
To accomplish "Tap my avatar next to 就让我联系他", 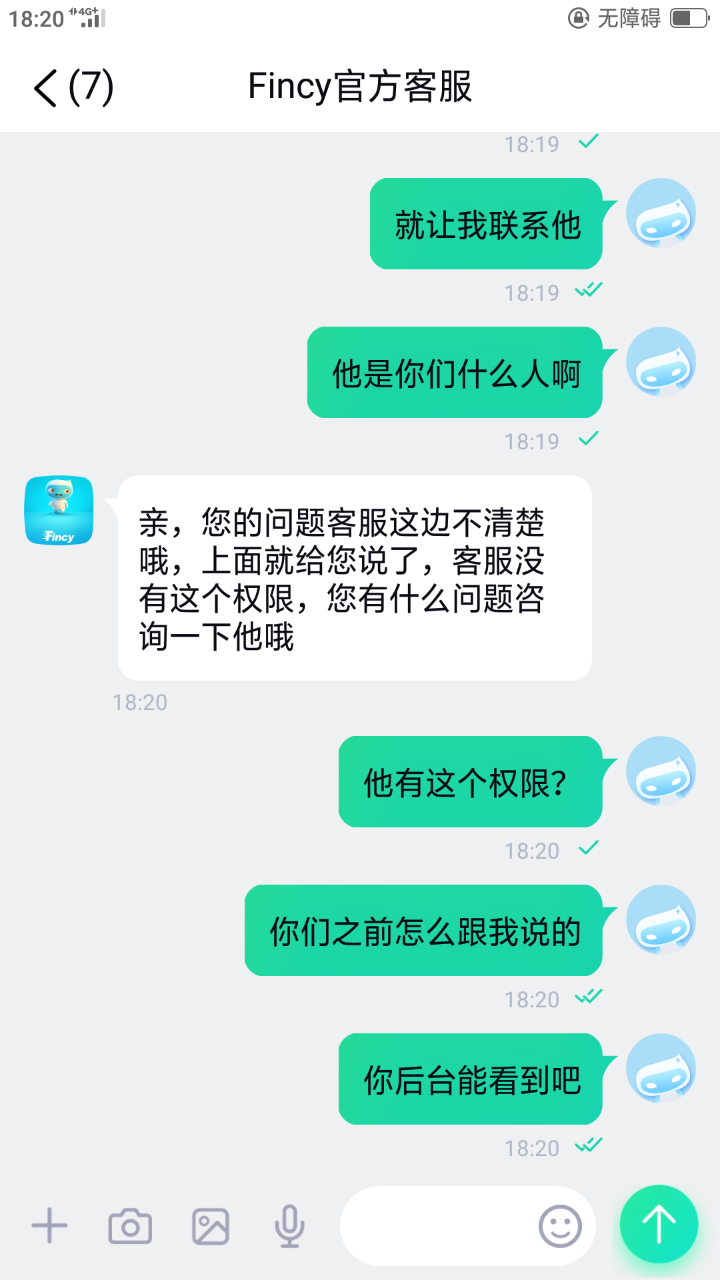I will click(660, 213).
